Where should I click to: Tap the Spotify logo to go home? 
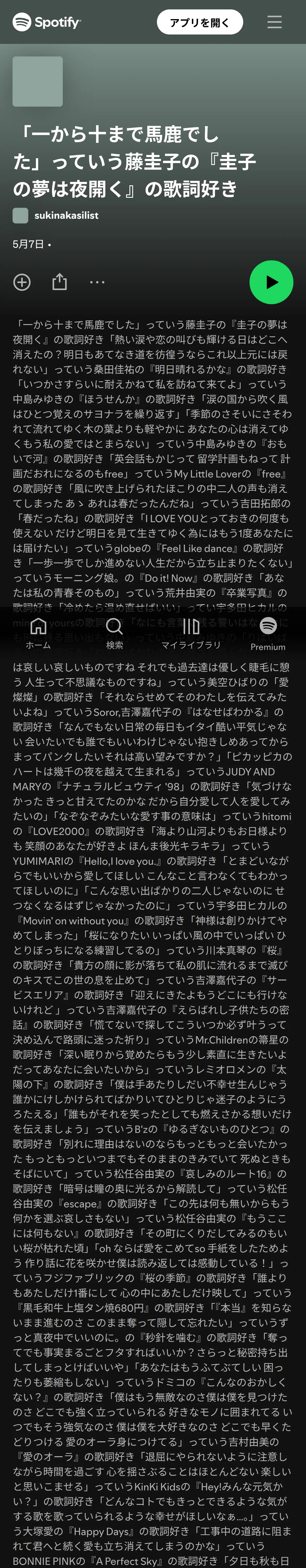[x=47, y=22]
